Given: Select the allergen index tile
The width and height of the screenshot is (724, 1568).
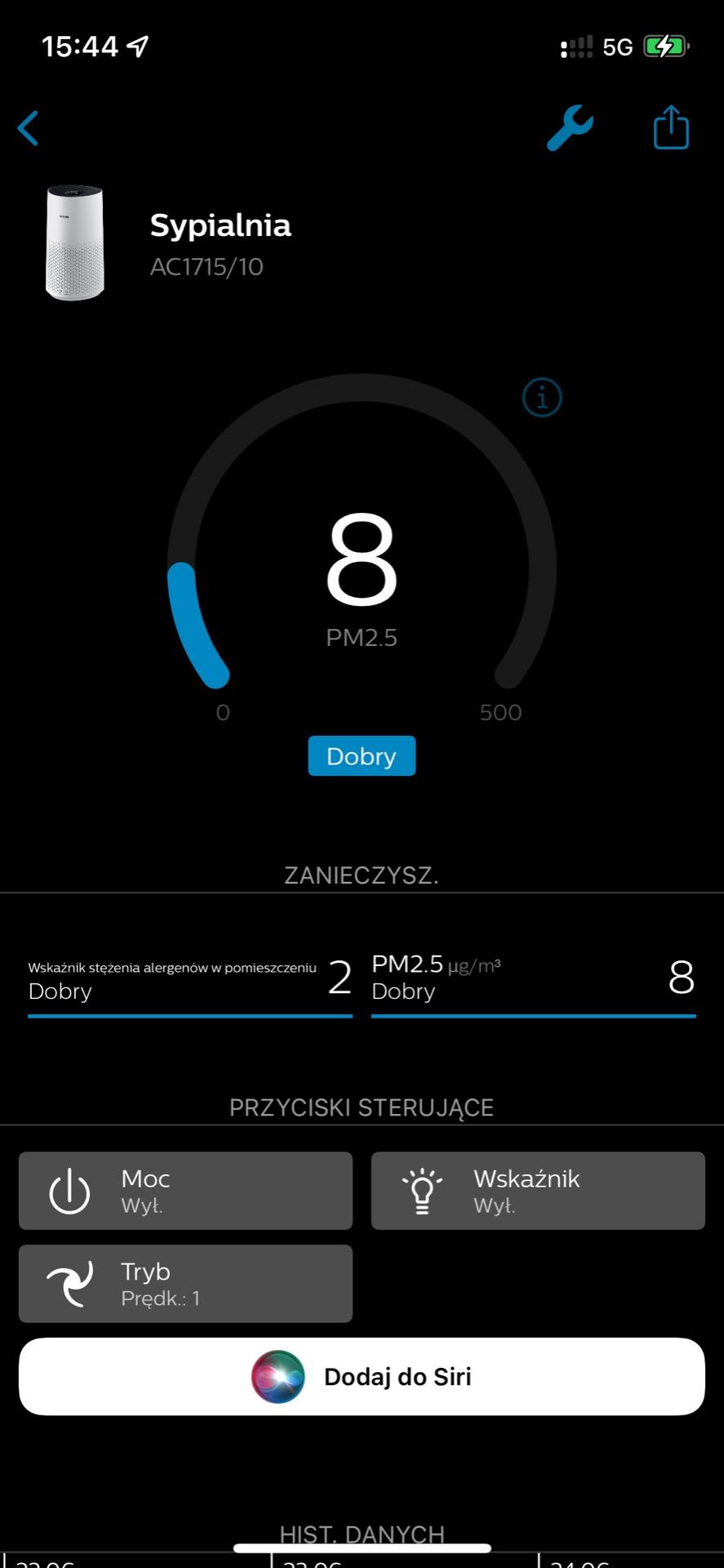Looking at the screenshot, I should tap(190, 984).
